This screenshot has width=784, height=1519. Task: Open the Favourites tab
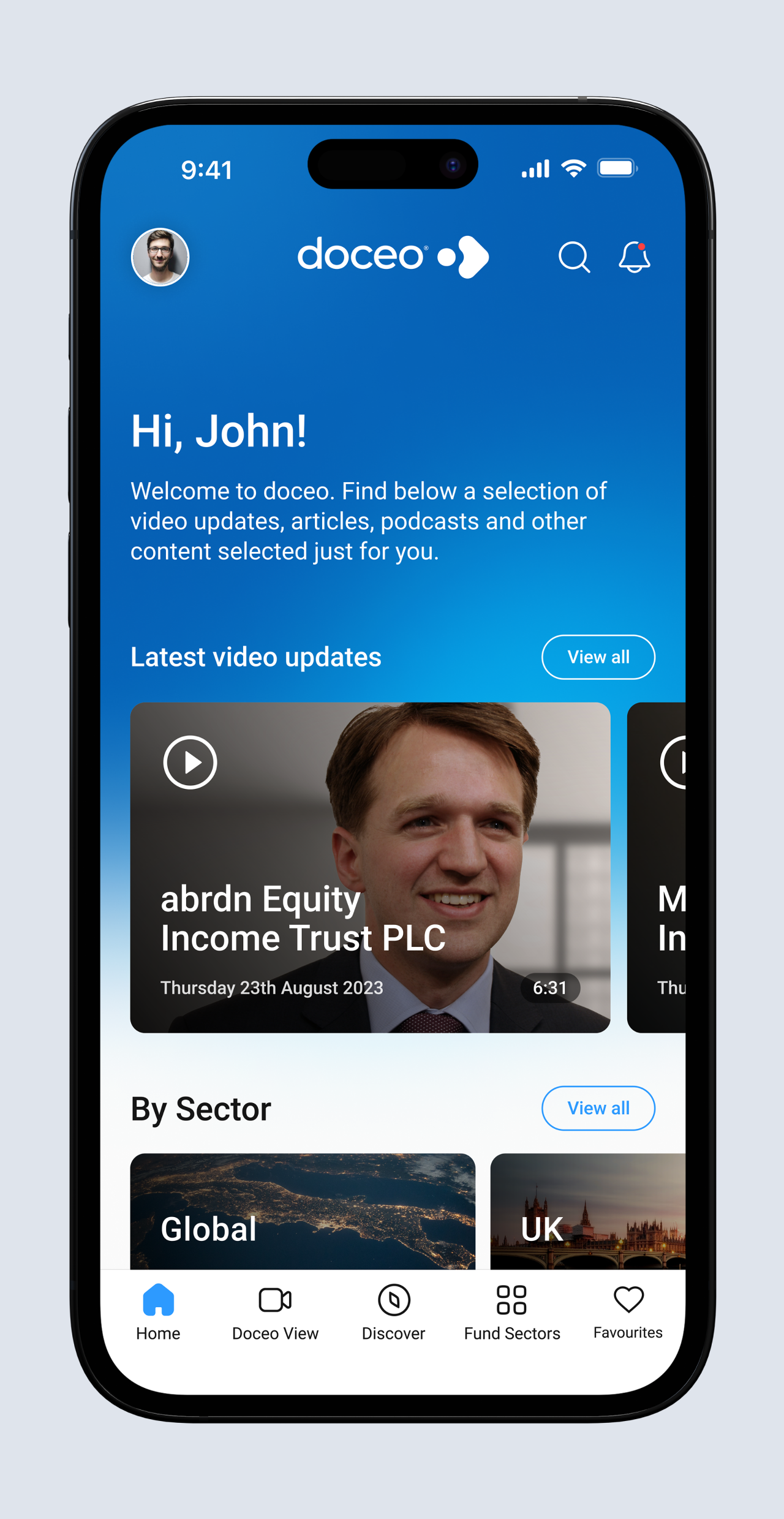pos(628,1312)
